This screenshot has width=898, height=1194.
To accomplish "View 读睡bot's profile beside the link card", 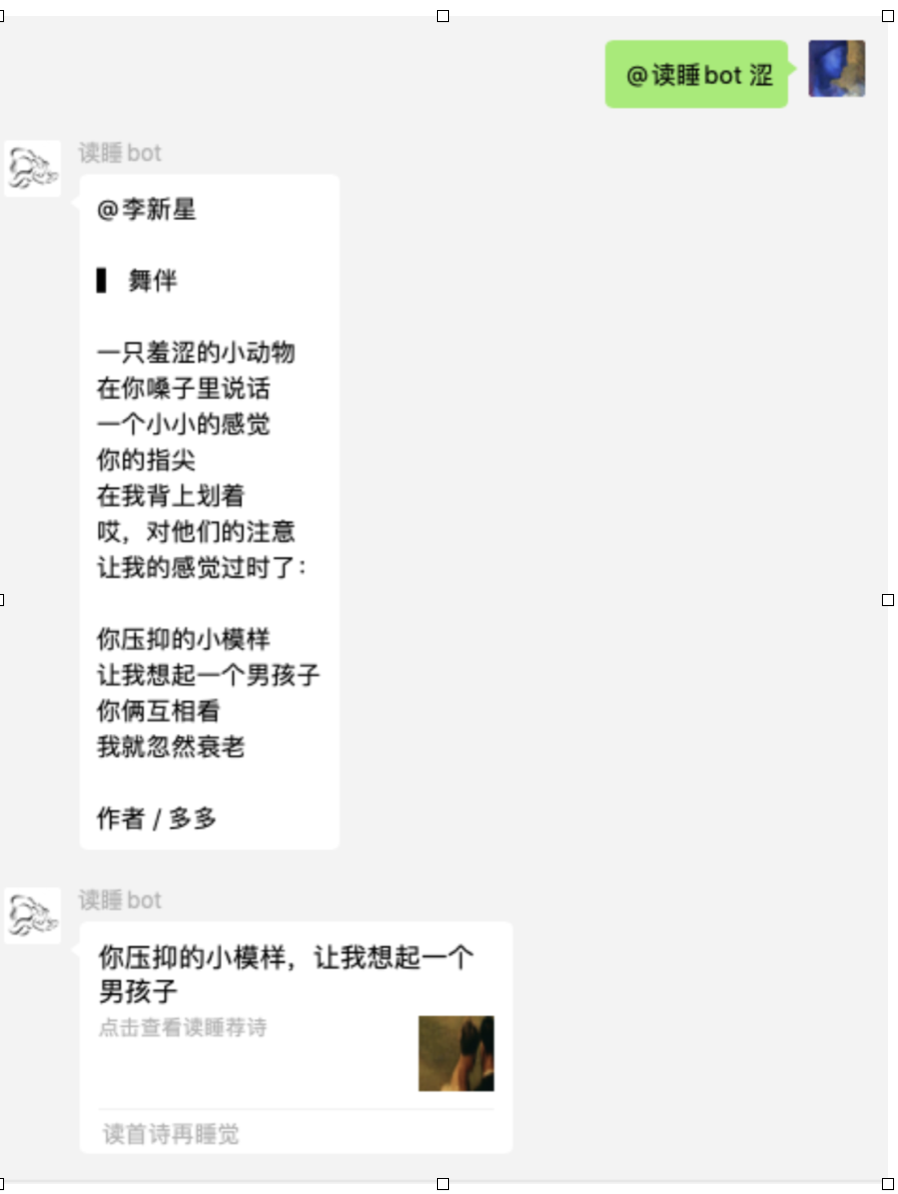I will pos(33,915).
